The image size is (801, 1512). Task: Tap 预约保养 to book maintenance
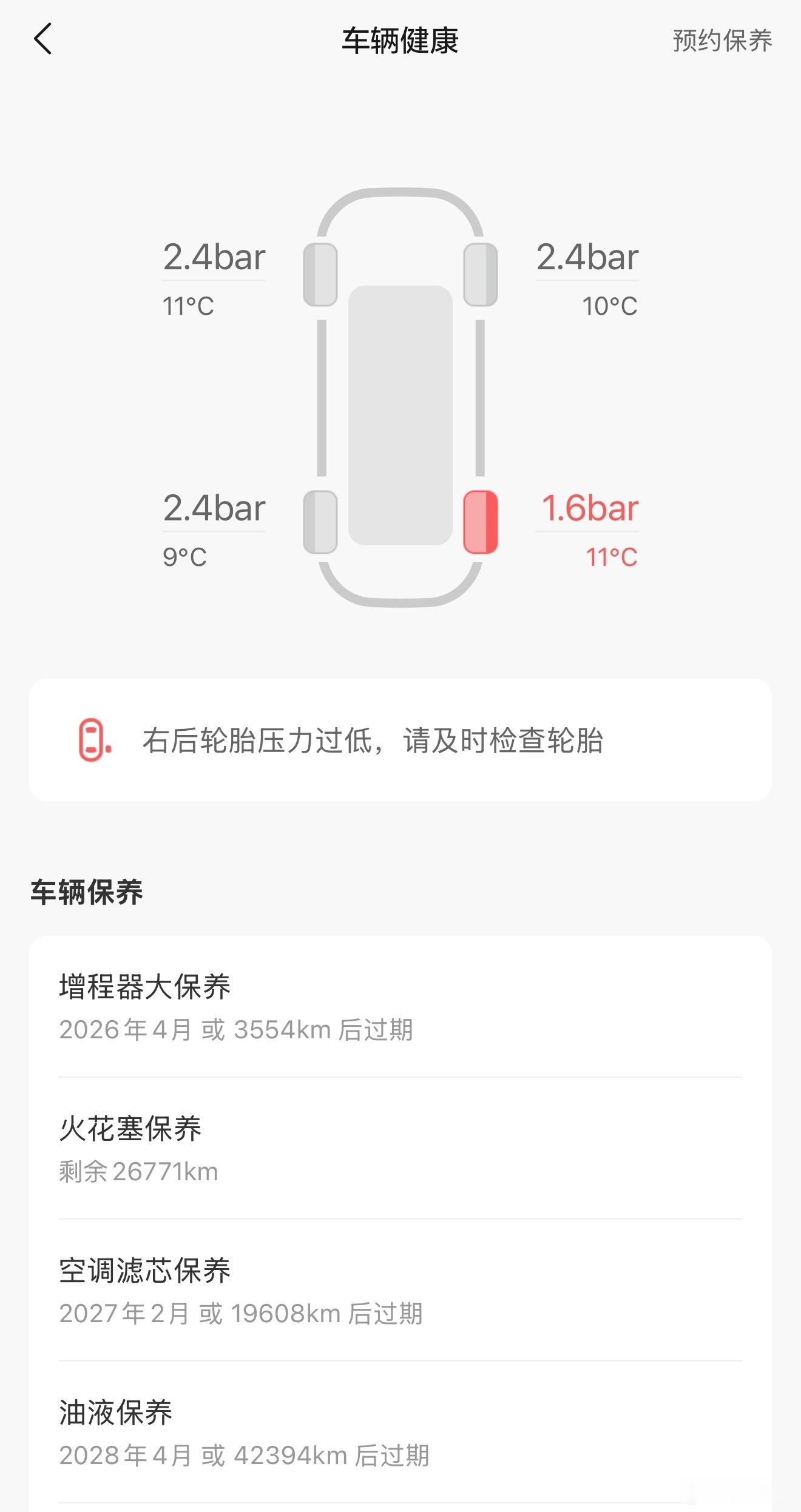coord(722,41)
